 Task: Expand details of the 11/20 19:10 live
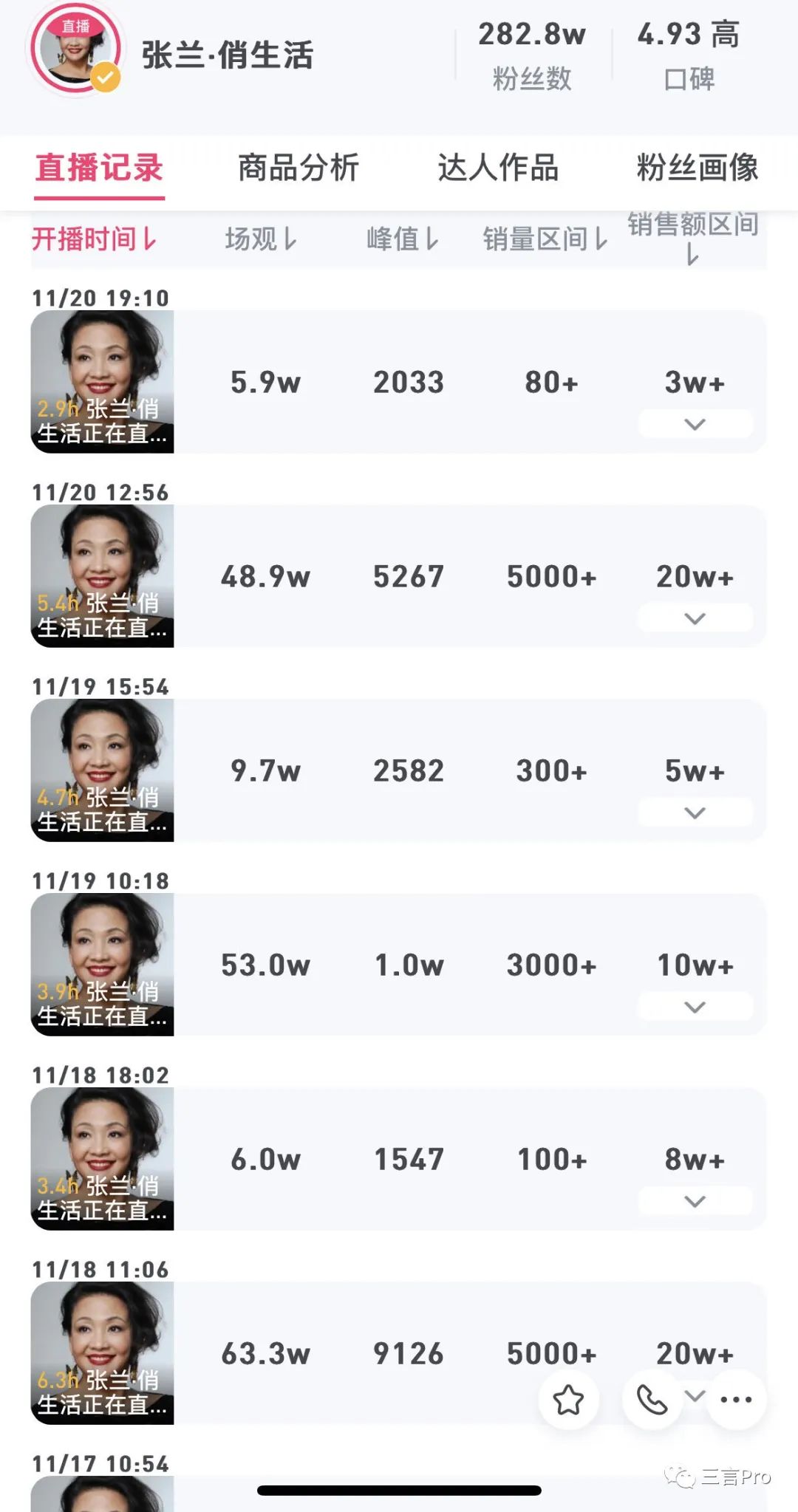tap(695, 424)
